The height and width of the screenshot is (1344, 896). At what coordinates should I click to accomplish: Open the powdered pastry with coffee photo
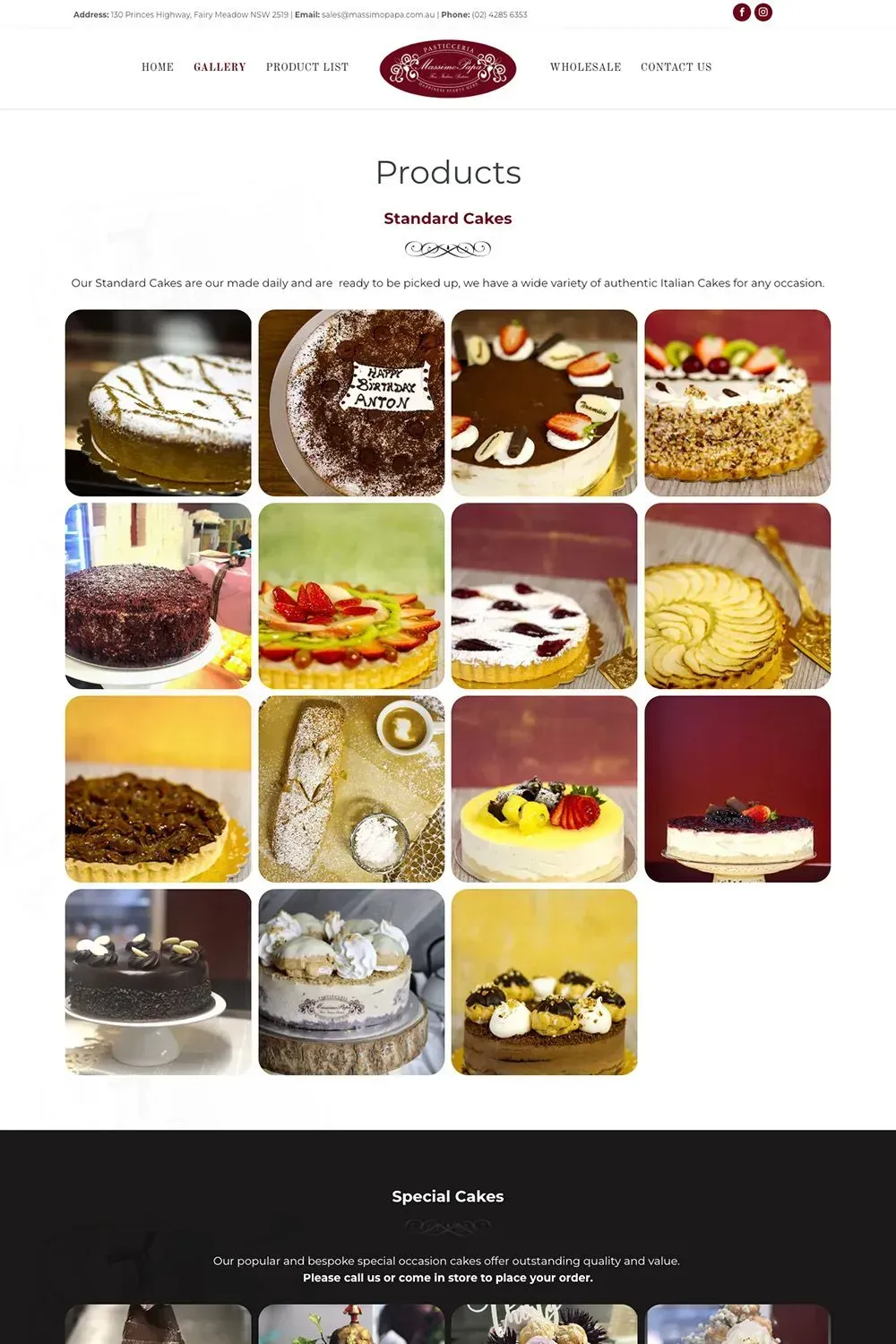coord(351,789)
